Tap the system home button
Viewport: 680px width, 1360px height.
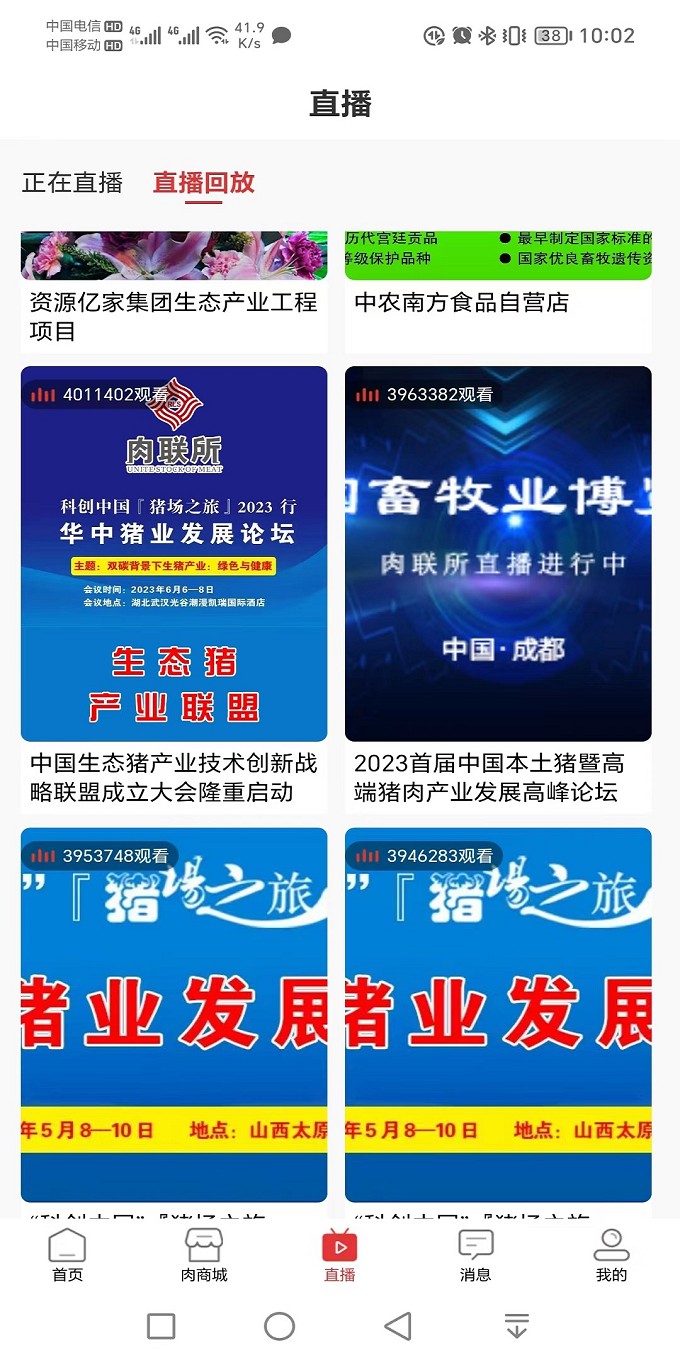(279, 1326)
